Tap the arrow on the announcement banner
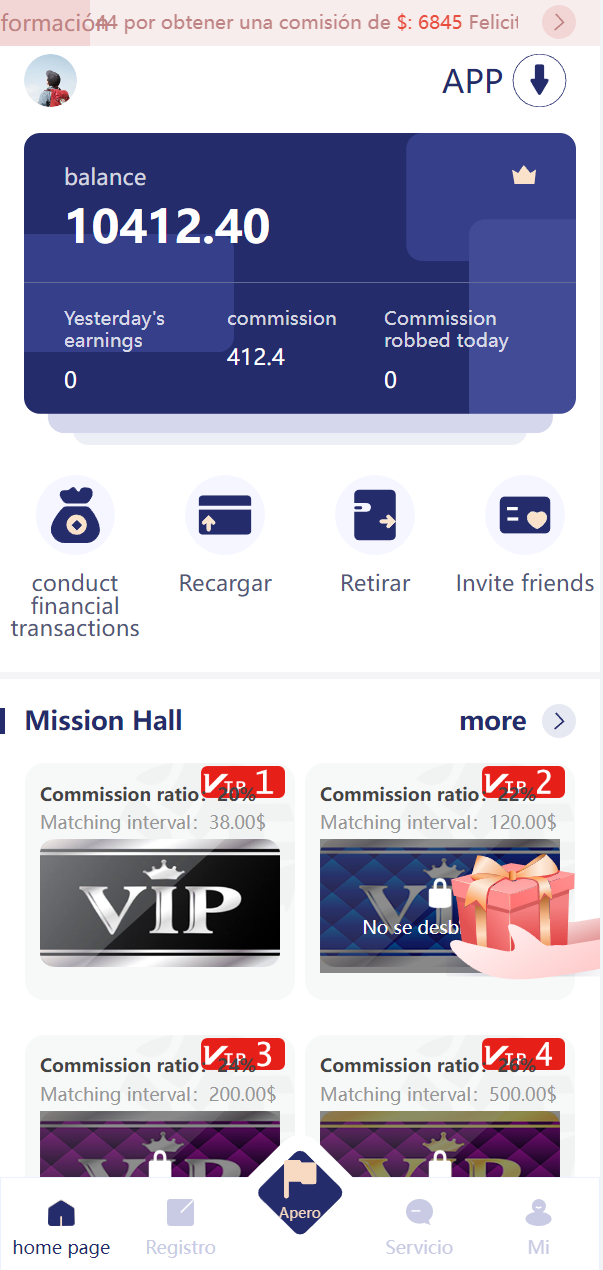Image resolution: width=603 pixels, height=1270 pixels. (x=559, y=21)
